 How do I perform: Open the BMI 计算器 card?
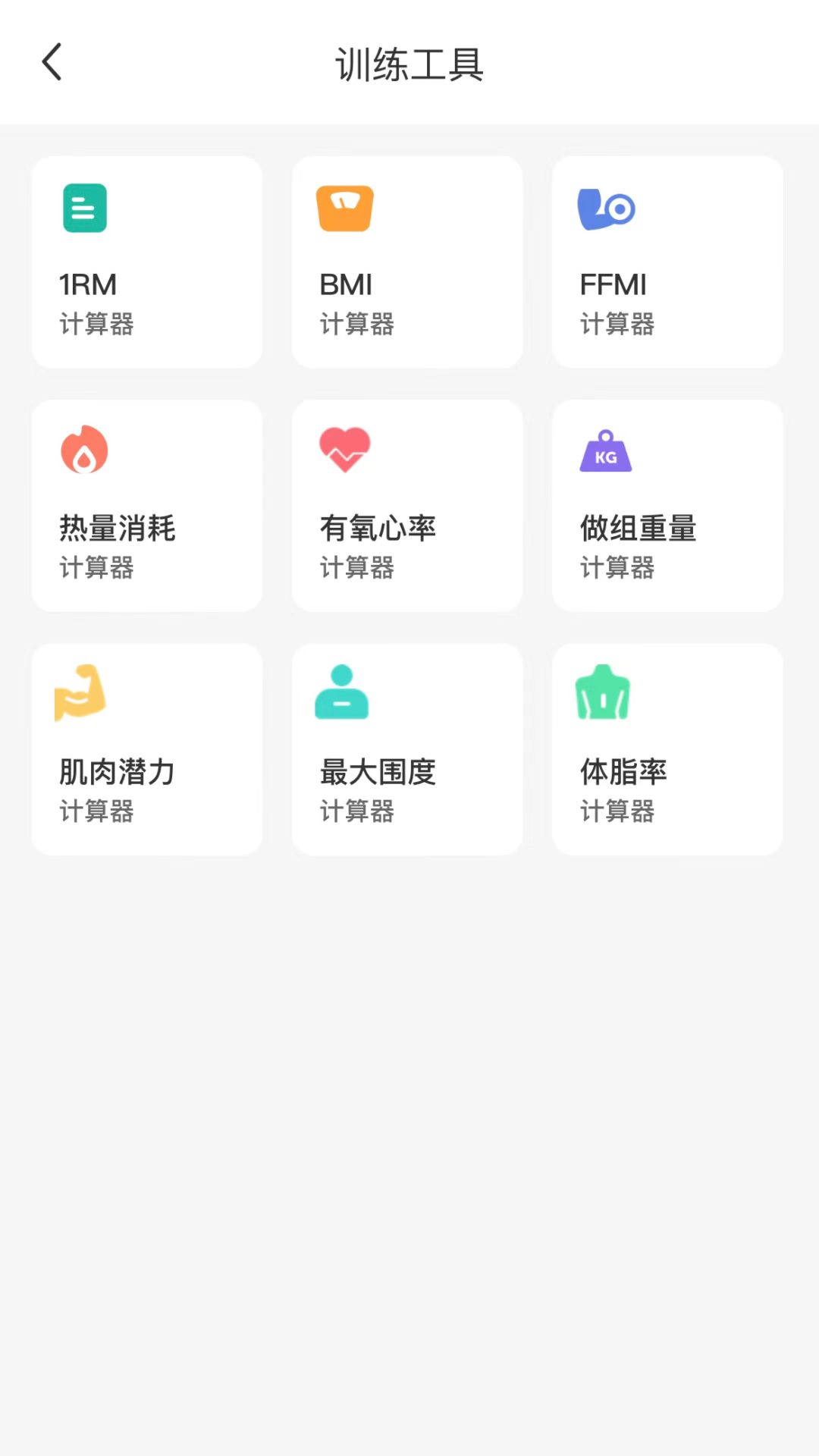pyautogui.click(x=406, y=262)
